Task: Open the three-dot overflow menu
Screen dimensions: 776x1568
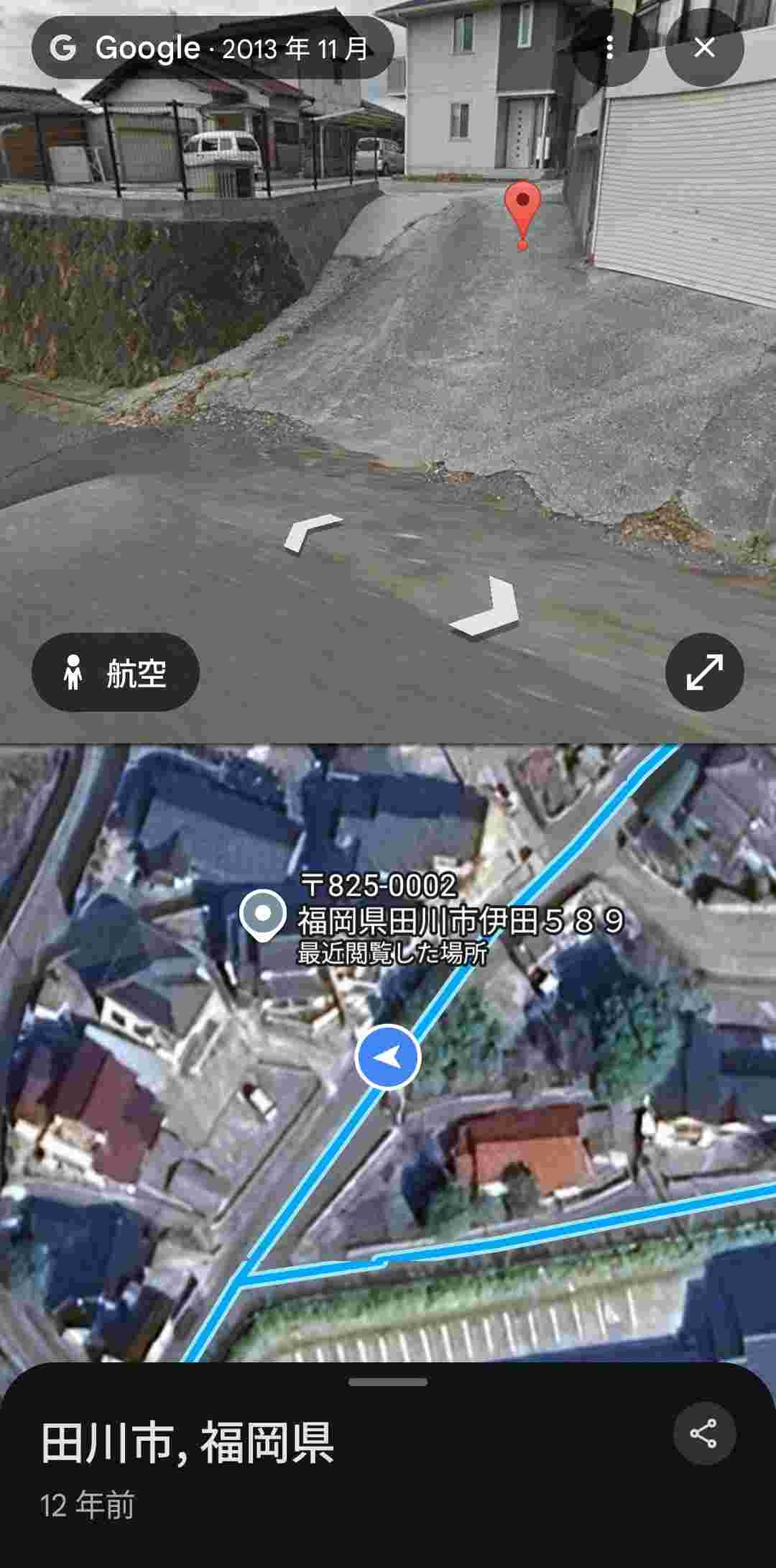Action: click(609, 48)
